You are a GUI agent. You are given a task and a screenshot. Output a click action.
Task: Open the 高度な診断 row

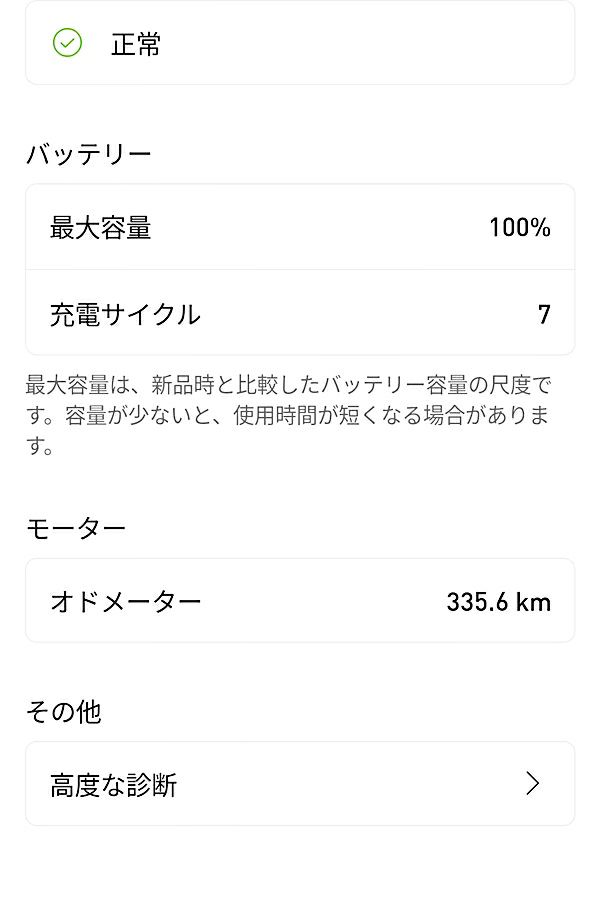[300, 784]
